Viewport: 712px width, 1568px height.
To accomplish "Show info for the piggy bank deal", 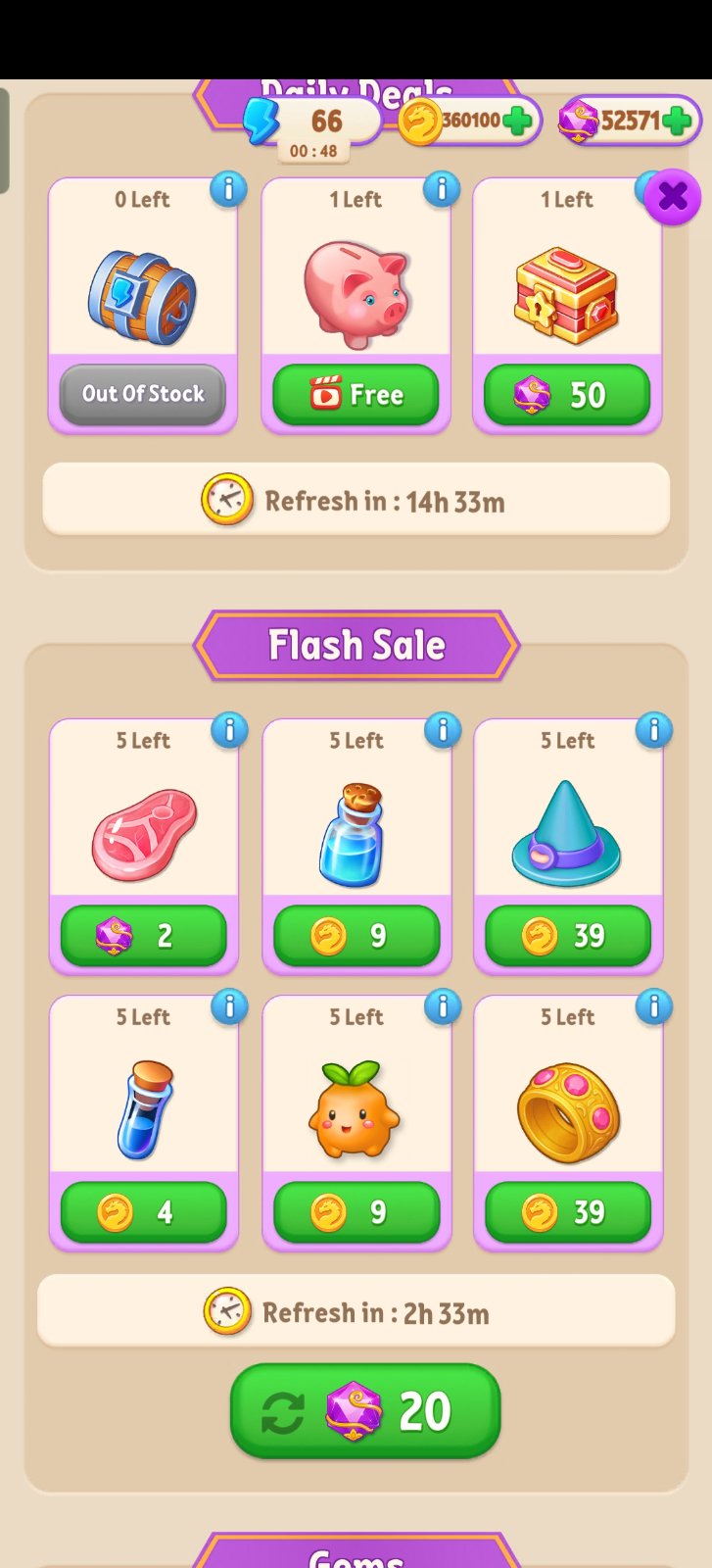I will pos(442,188).
